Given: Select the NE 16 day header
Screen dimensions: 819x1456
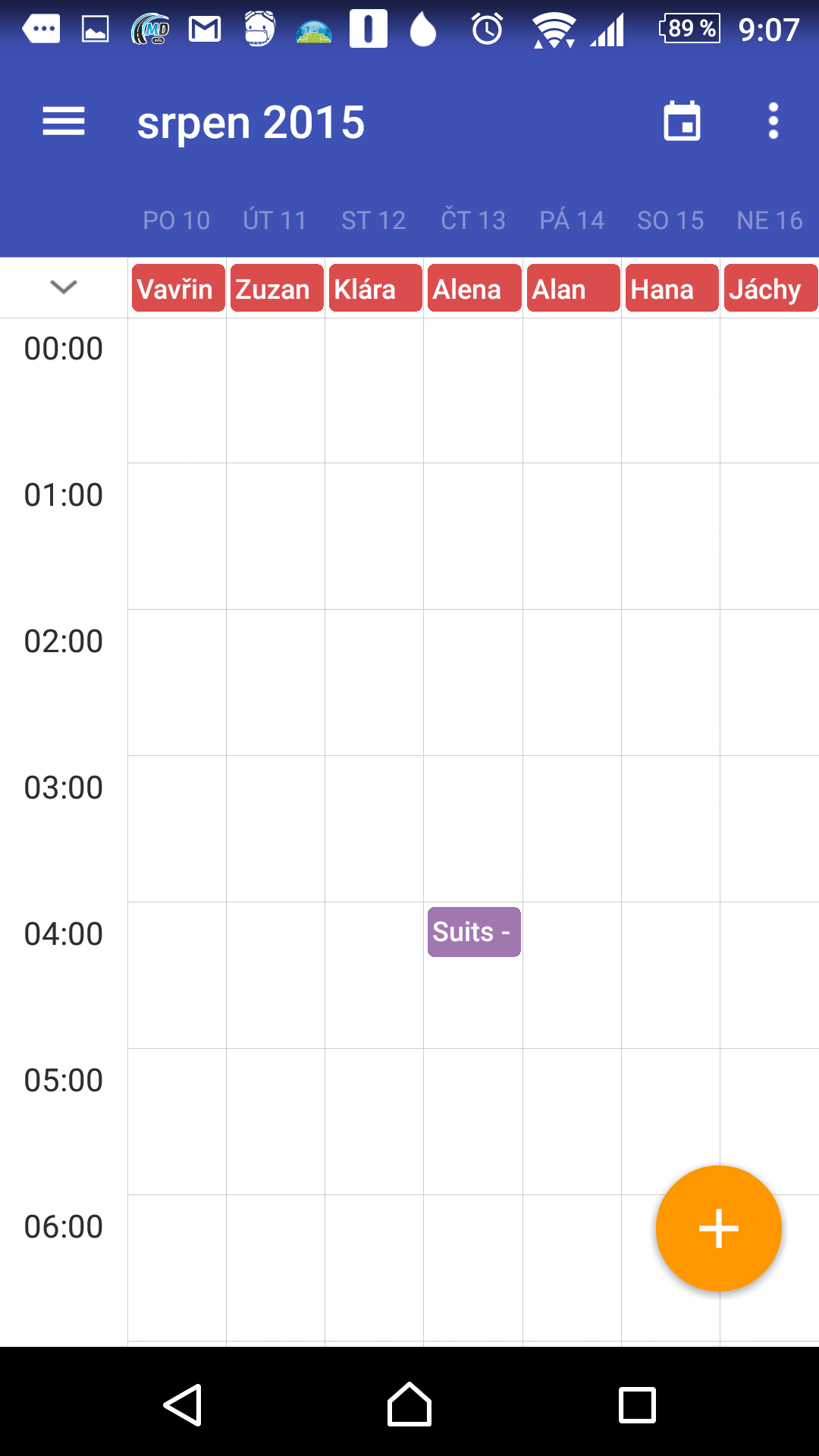Looking at the screenshot, I should pyautogui.click(x=770, y=221).
